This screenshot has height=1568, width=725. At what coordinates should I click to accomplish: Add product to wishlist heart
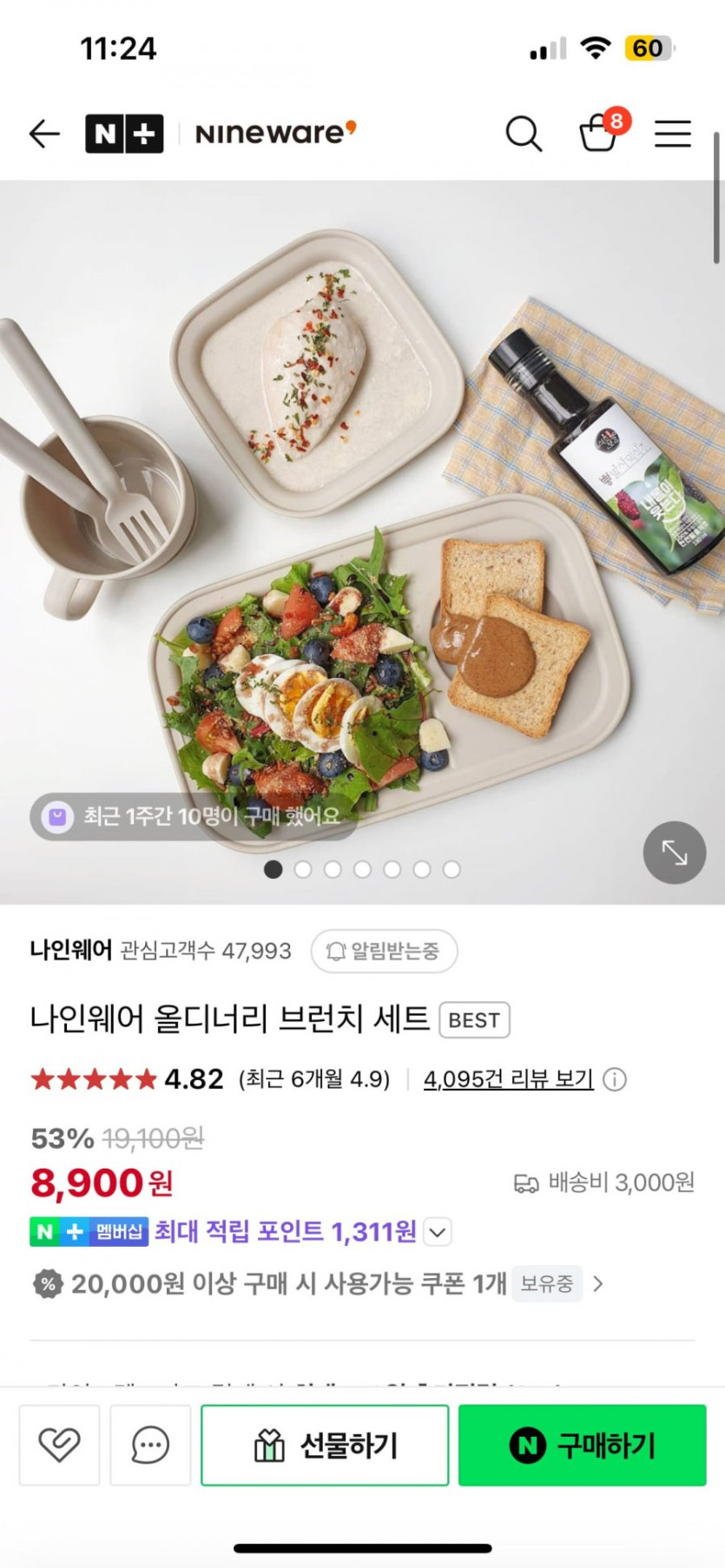(x=59, y=1445)
